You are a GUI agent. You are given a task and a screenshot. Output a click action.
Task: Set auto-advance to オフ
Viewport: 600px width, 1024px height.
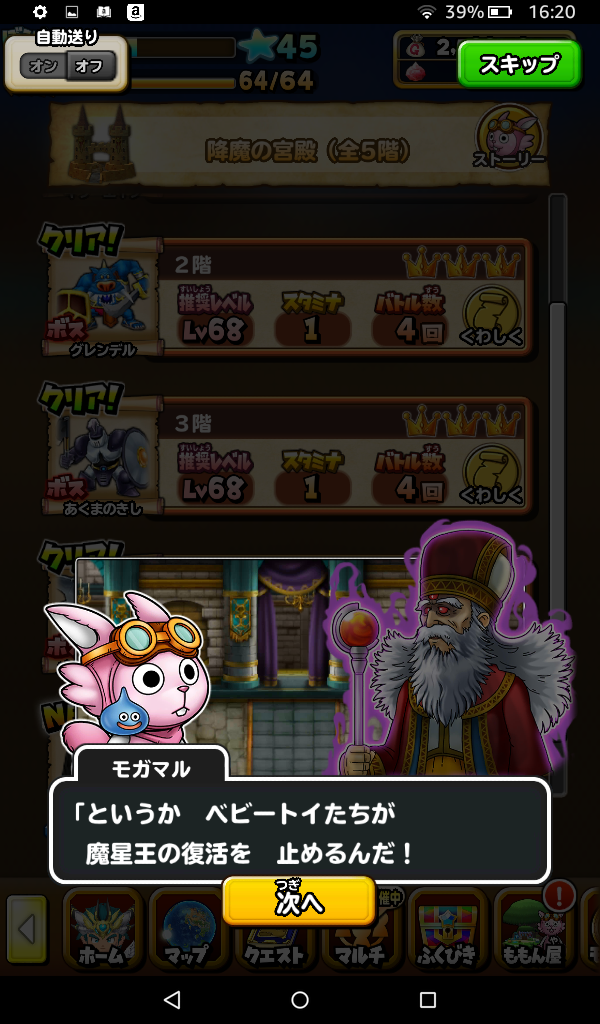(91, 67)
